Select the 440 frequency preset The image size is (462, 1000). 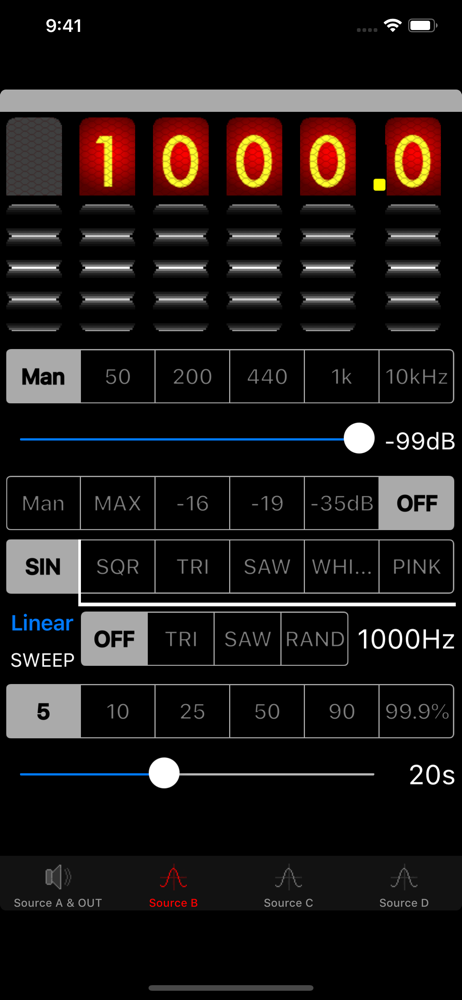267,376
